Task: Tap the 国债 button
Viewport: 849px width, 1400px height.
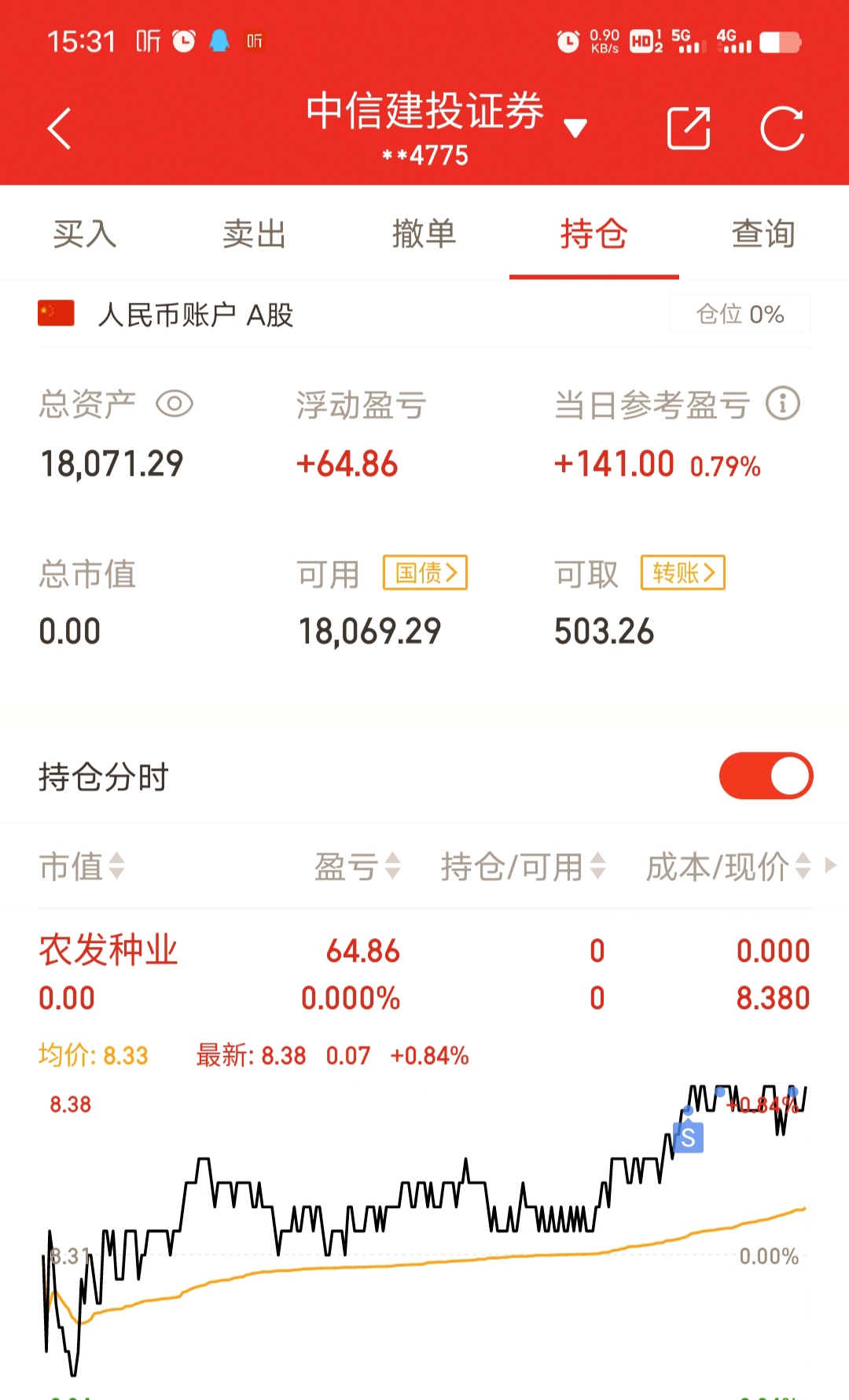Action: pyautogui.click(x=425, y=573)
